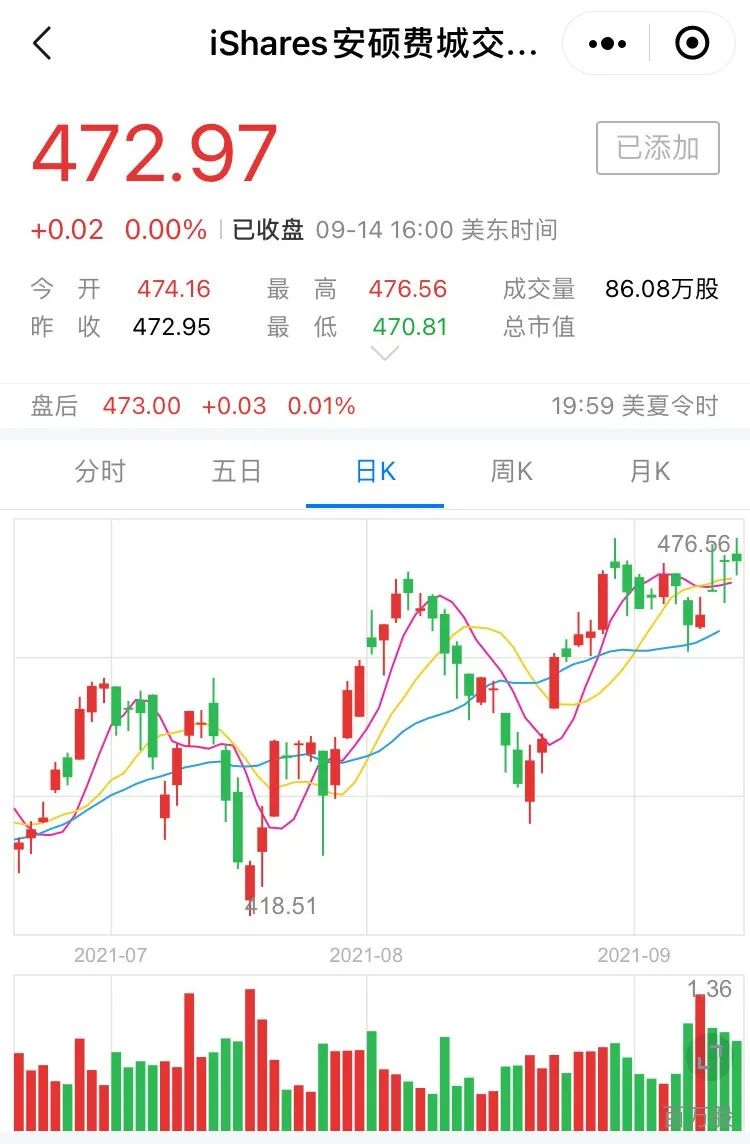
Task: Tap the 已添加 watchlist button
Action: 657,148
